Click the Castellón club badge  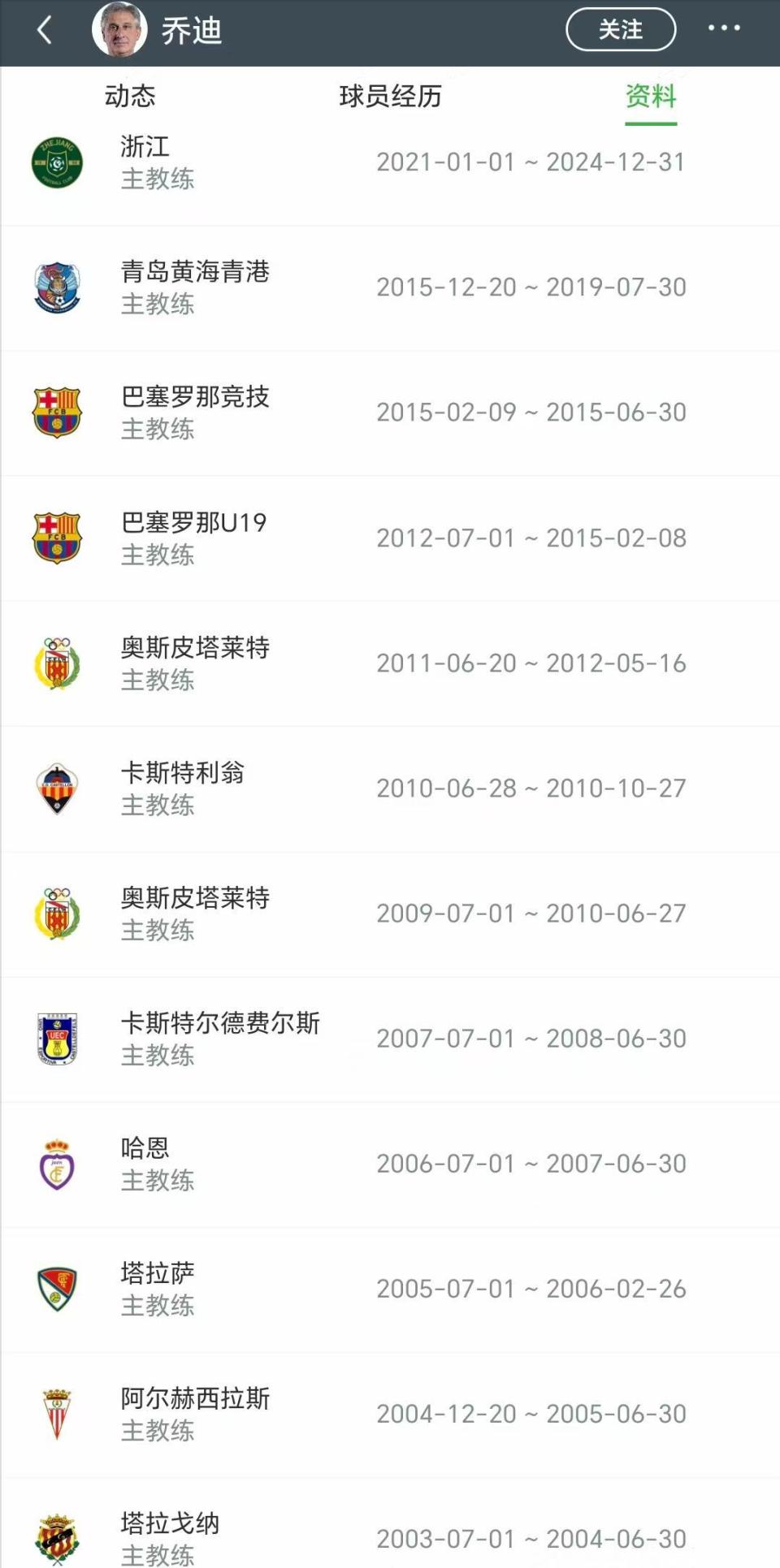pyautogui.click(x=57, y=787)
